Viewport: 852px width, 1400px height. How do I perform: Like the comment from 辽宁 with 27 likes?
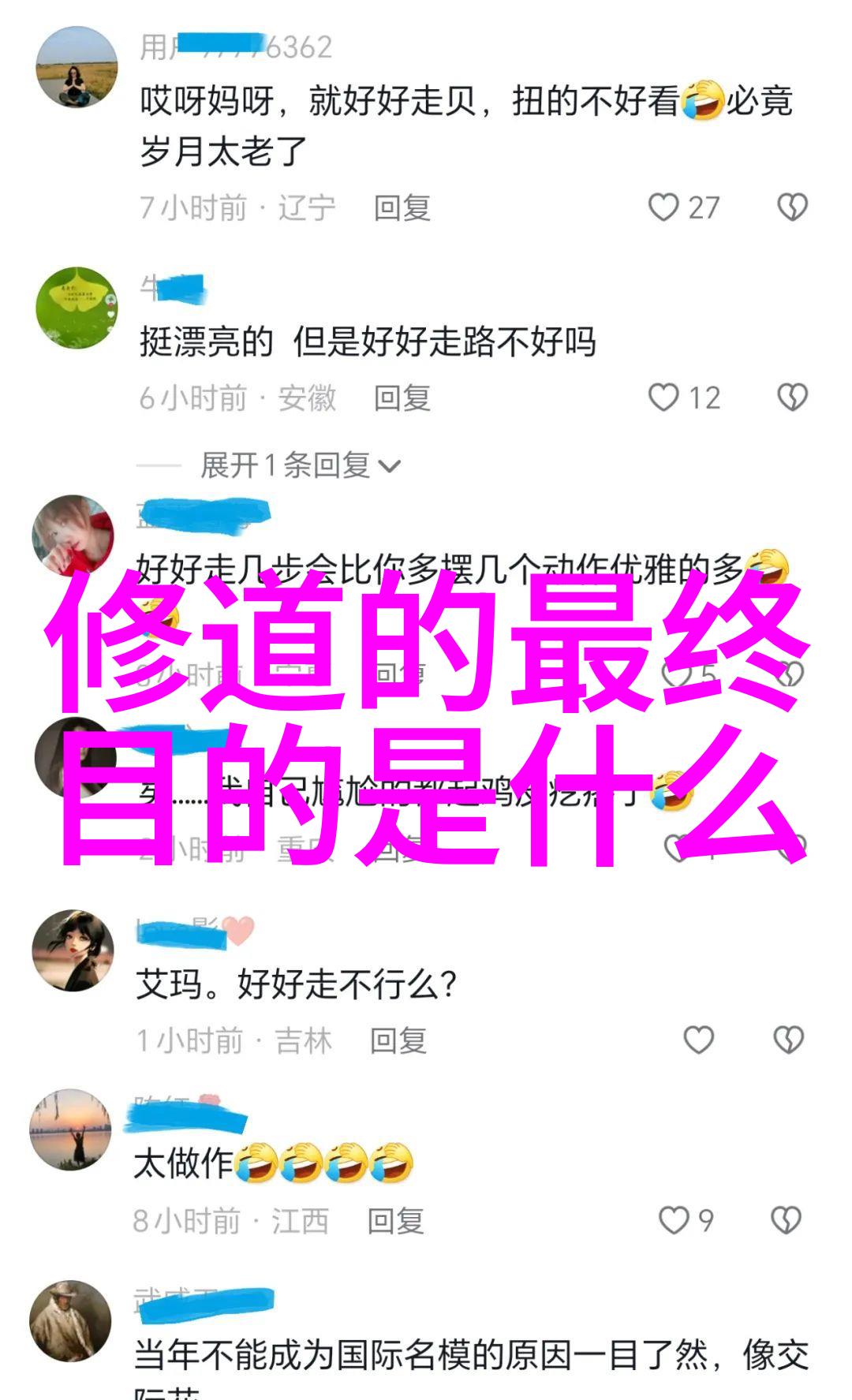tap(663, 207)
